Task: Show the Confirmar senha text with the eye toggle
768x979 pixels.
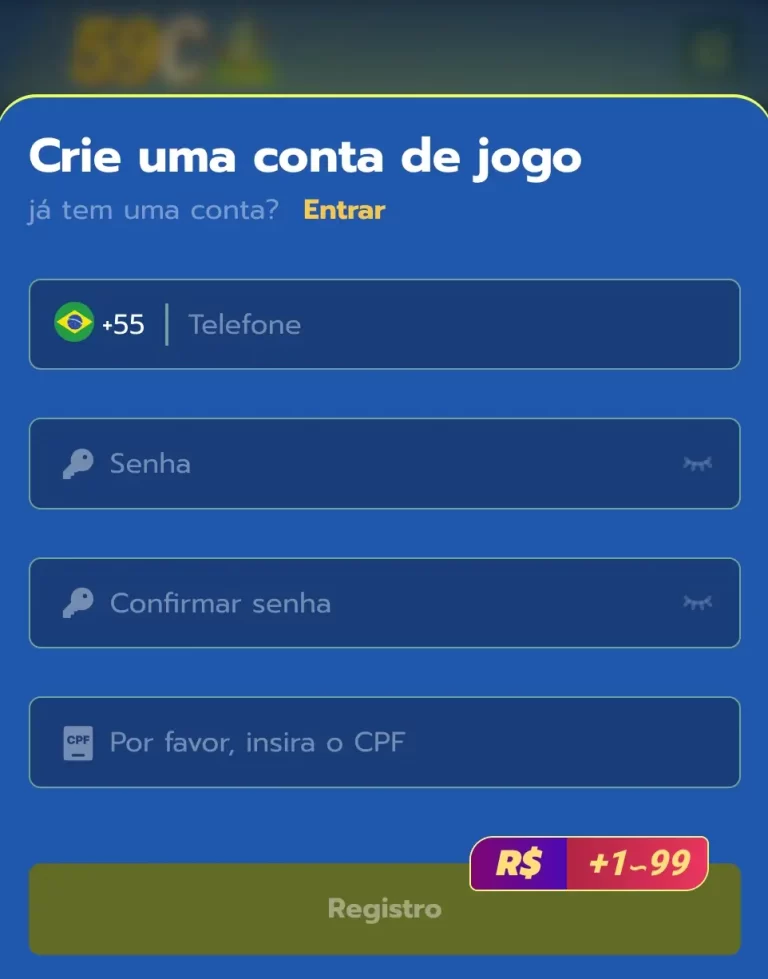Action: click(700, 603)
